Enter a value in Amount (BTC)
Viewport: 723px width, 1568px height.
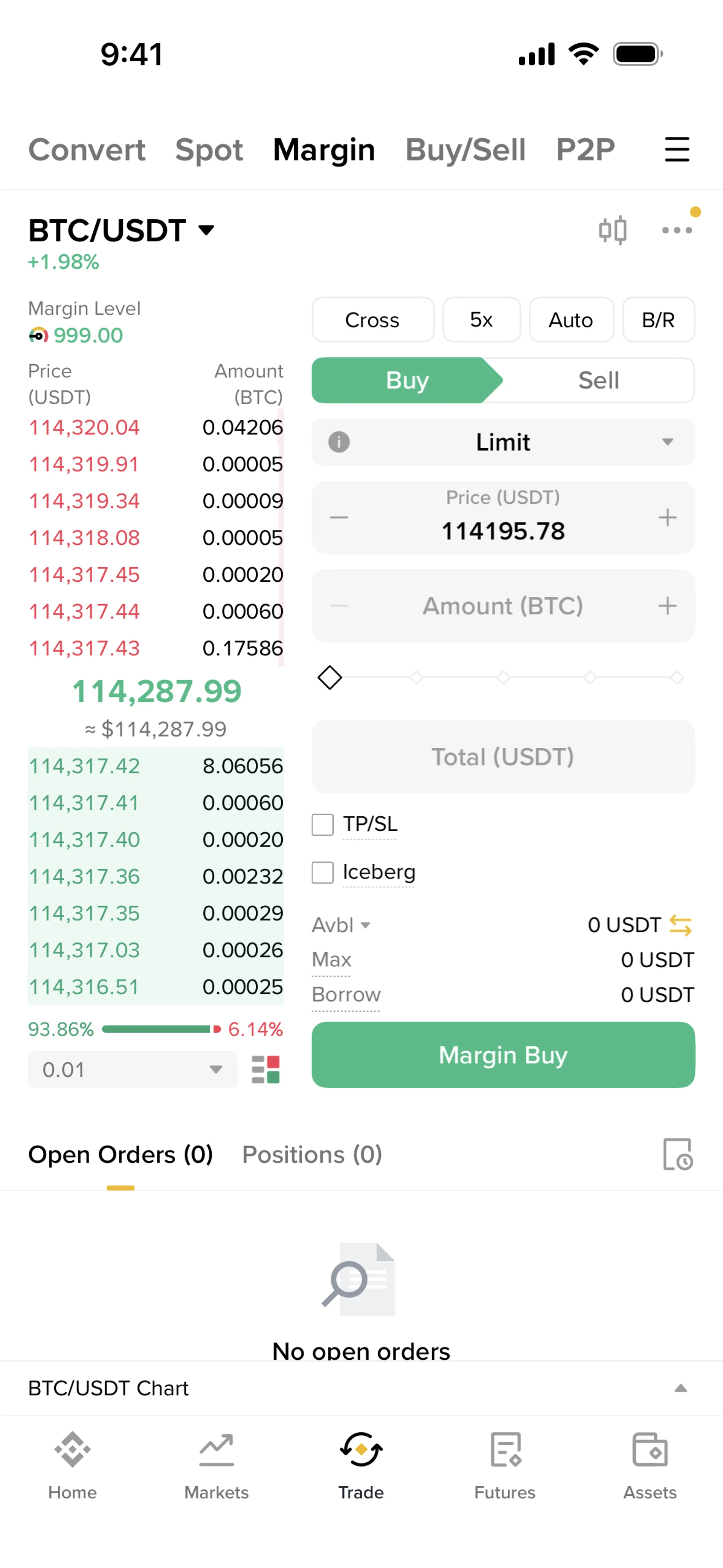point(503,606)
